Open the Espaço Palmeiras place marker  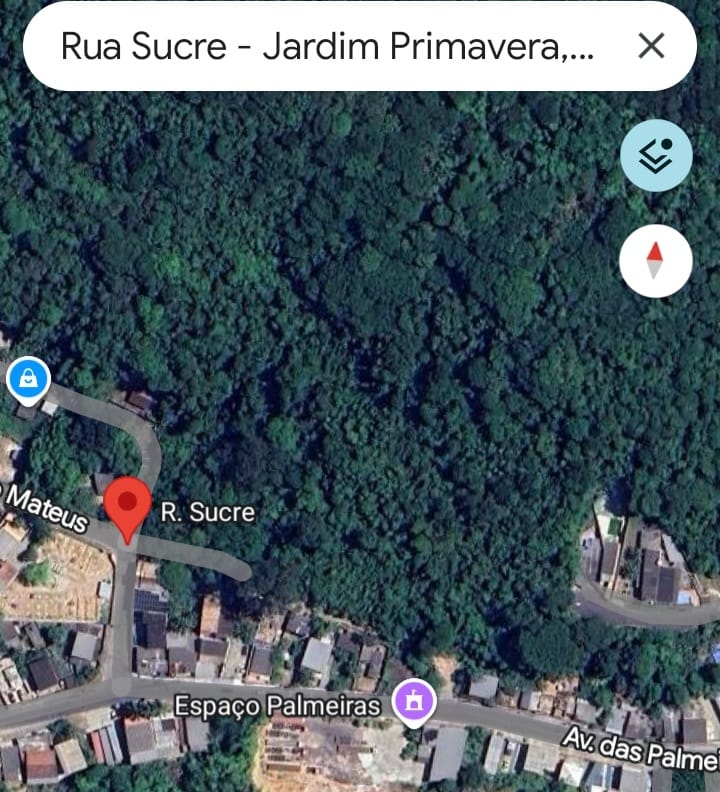tap(413, 701)
